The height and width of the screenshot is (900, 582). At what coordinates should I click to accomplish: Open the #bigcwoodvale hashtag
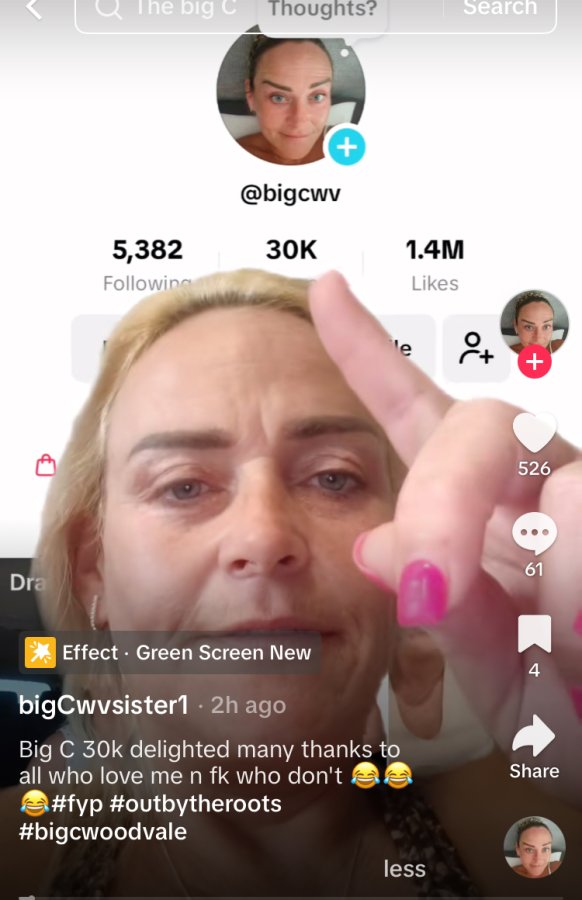pos(103,831)
